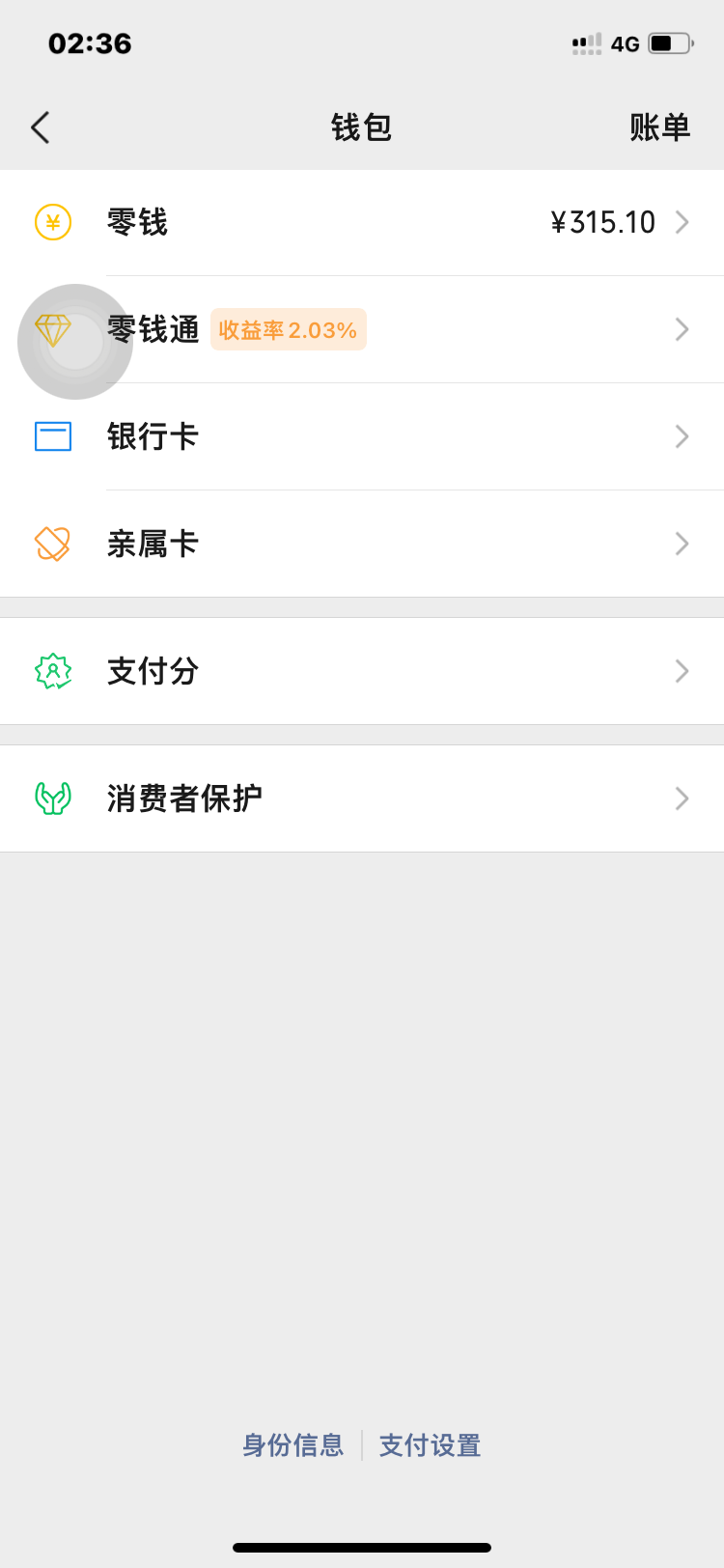Open 消费者保护 consumer protection
The width and height of the screenshot is (724, 1568).
pyautogui.click(x=362, y=798)
